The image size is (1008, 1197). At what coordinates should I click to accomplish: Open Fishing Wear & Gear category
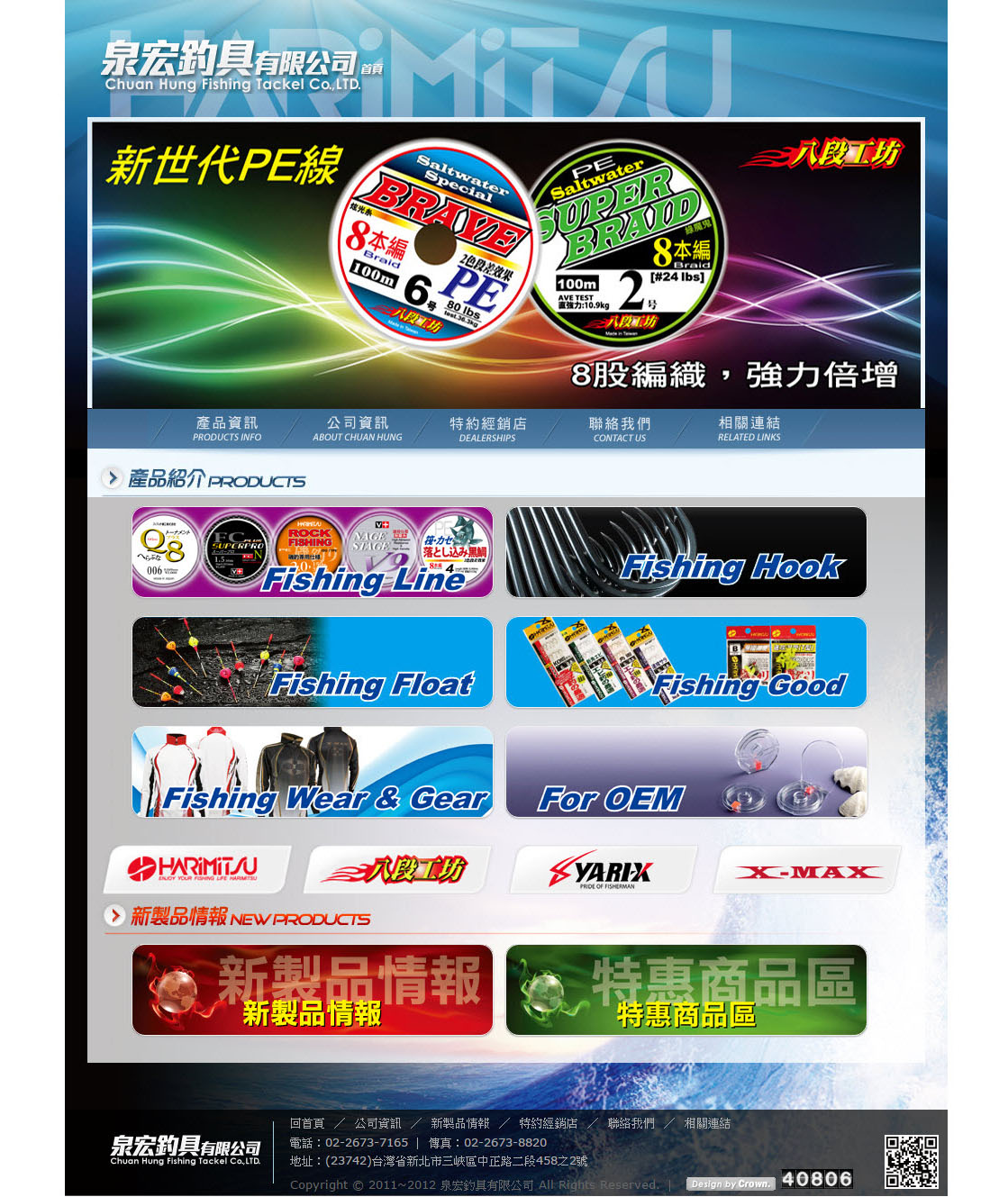click(x=313, y=772)
